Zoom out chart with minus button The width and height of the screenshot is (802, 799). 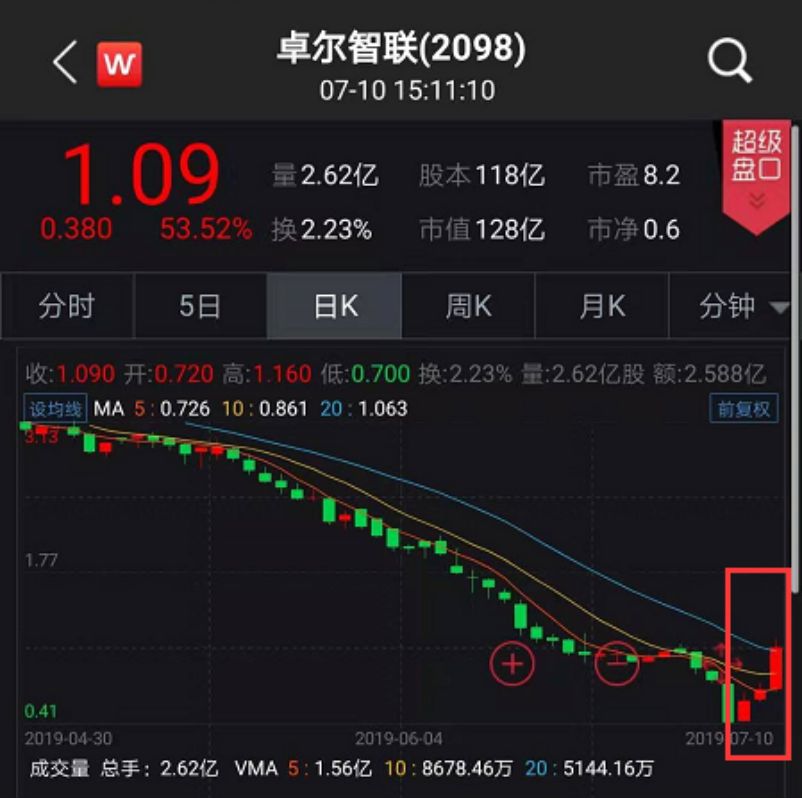pyautogui.click(x=617, y=663)
